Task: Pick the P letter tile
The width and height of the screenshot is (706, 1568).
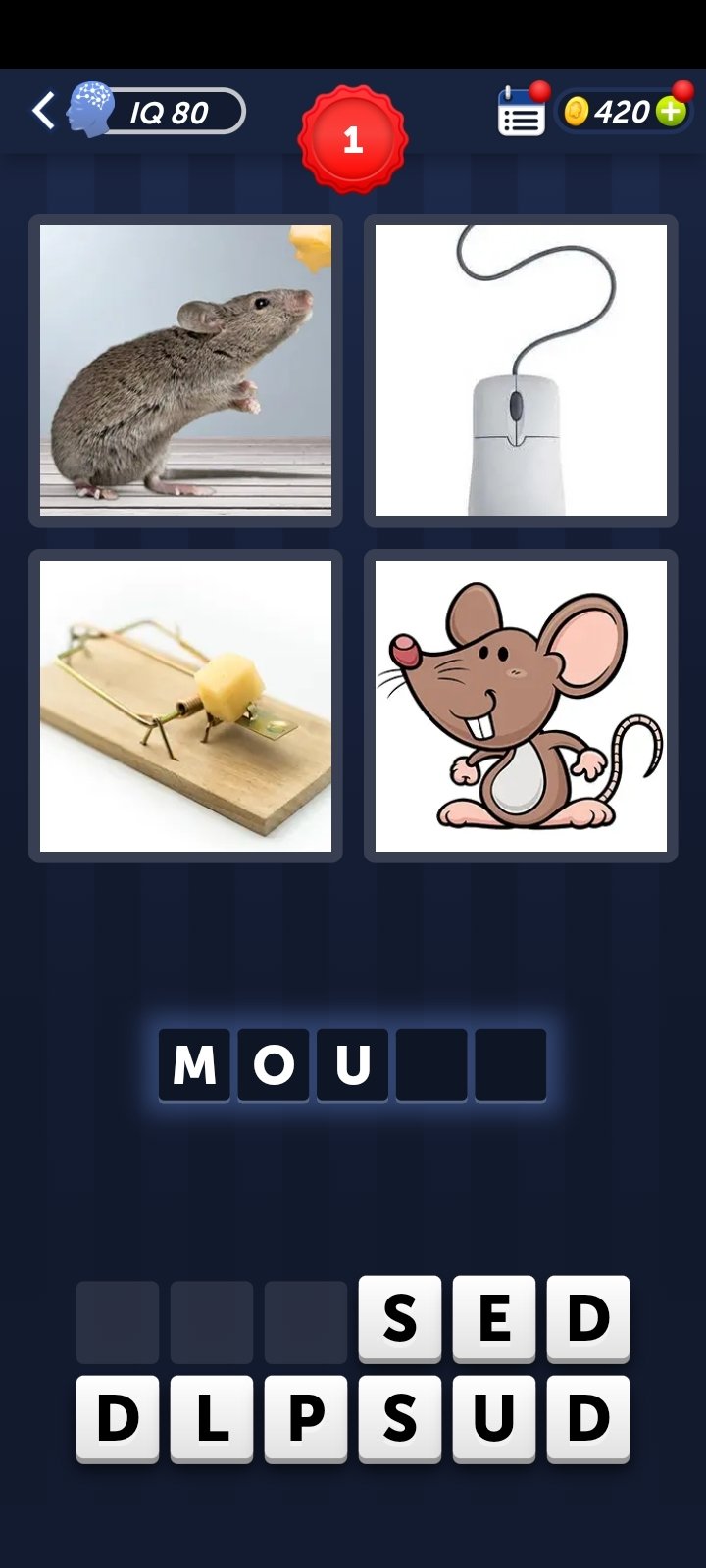Action: click(306, 1418)
